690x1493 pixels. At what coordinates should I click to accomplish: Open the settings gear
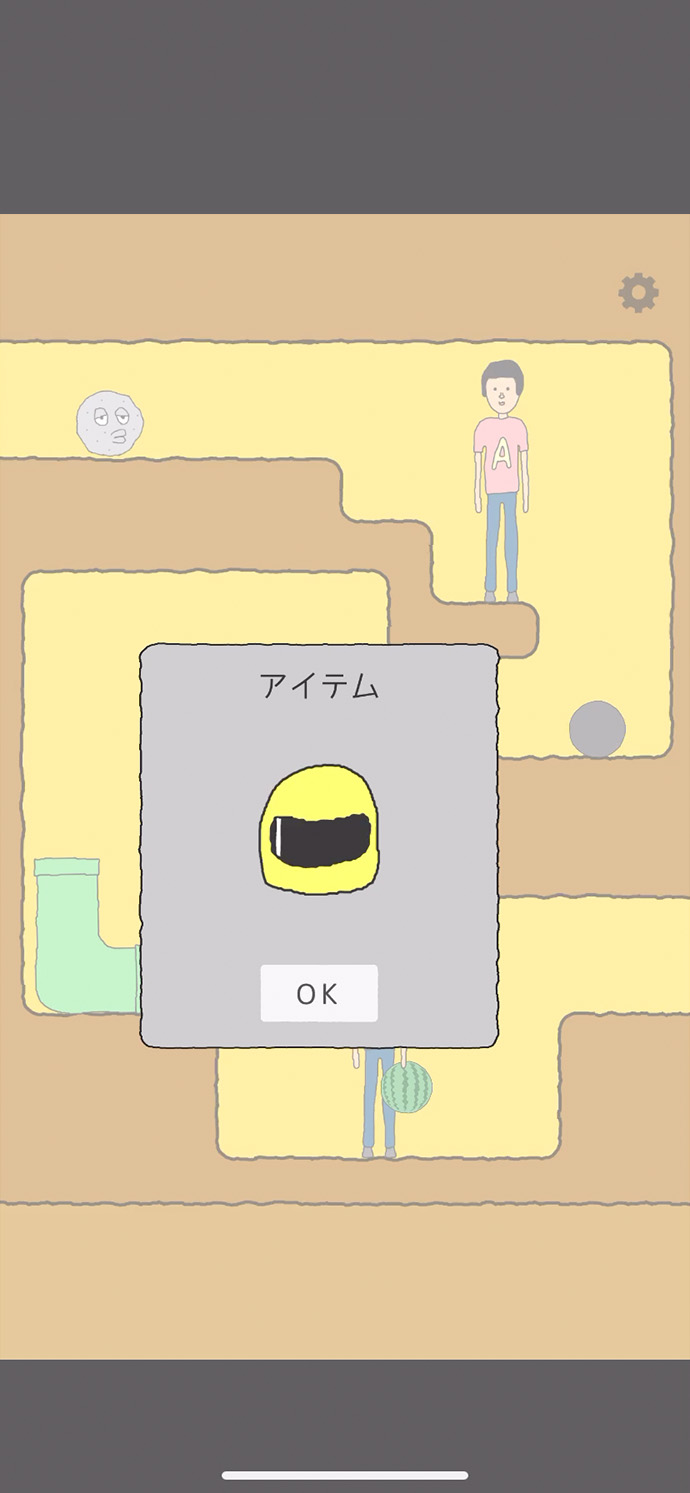click(638, 293)
